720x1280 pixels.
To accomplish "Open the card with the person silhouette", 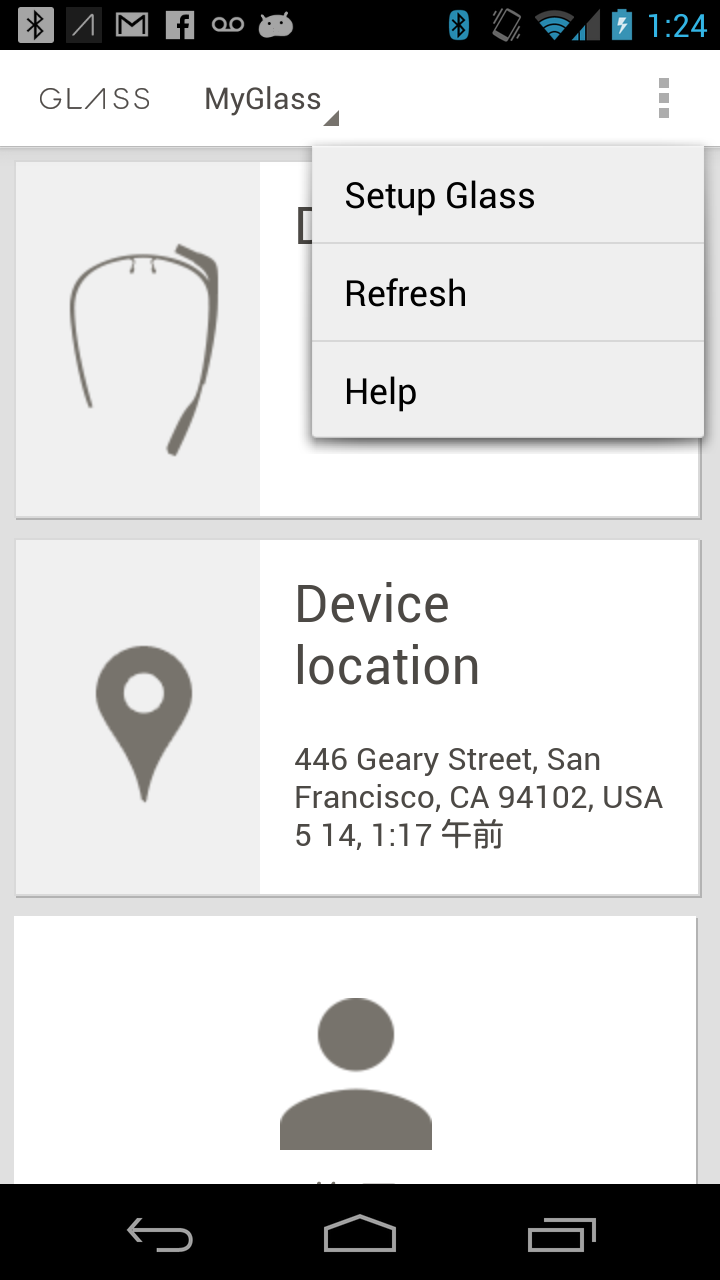I will coord(355,1050).
